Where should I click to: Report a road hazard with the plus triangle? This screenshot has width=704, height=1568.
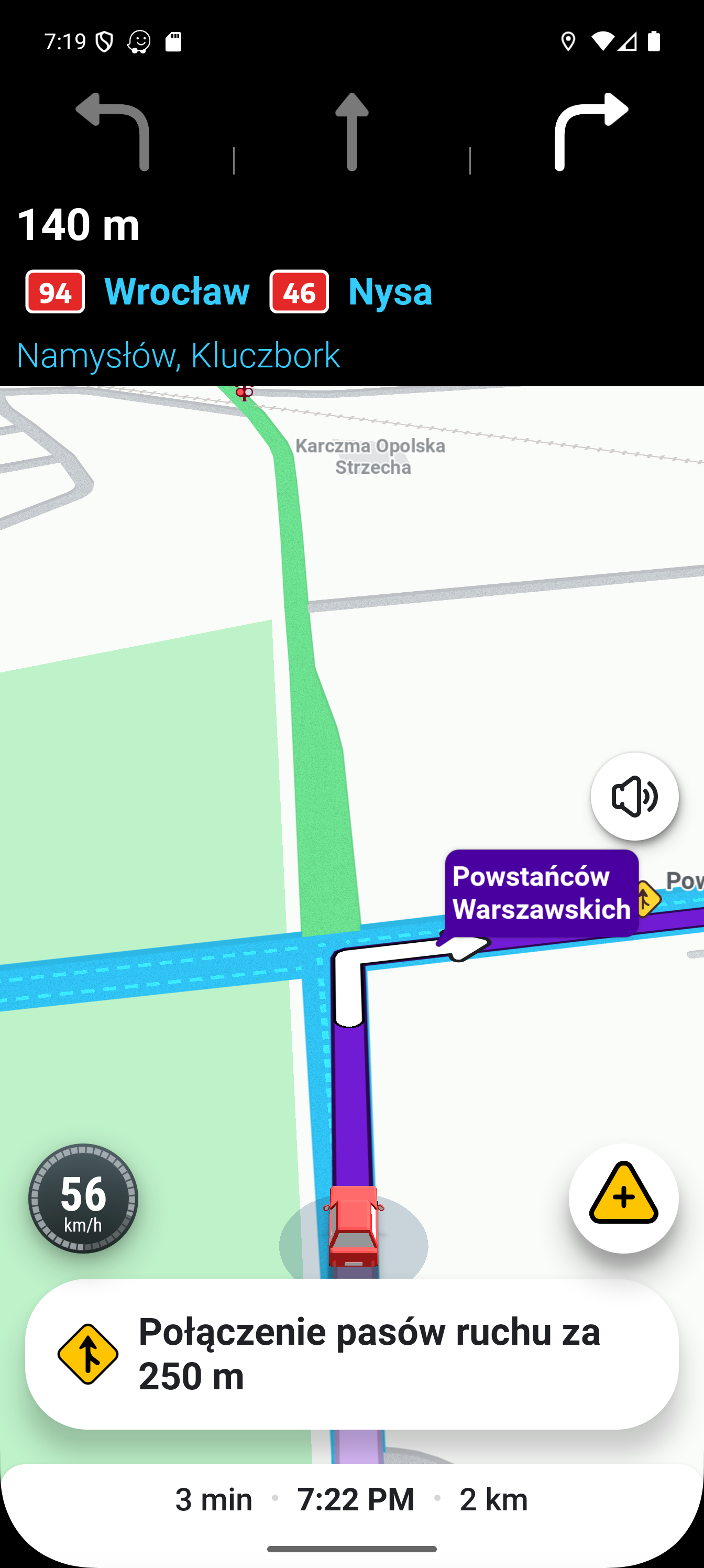coord(623,1198)
